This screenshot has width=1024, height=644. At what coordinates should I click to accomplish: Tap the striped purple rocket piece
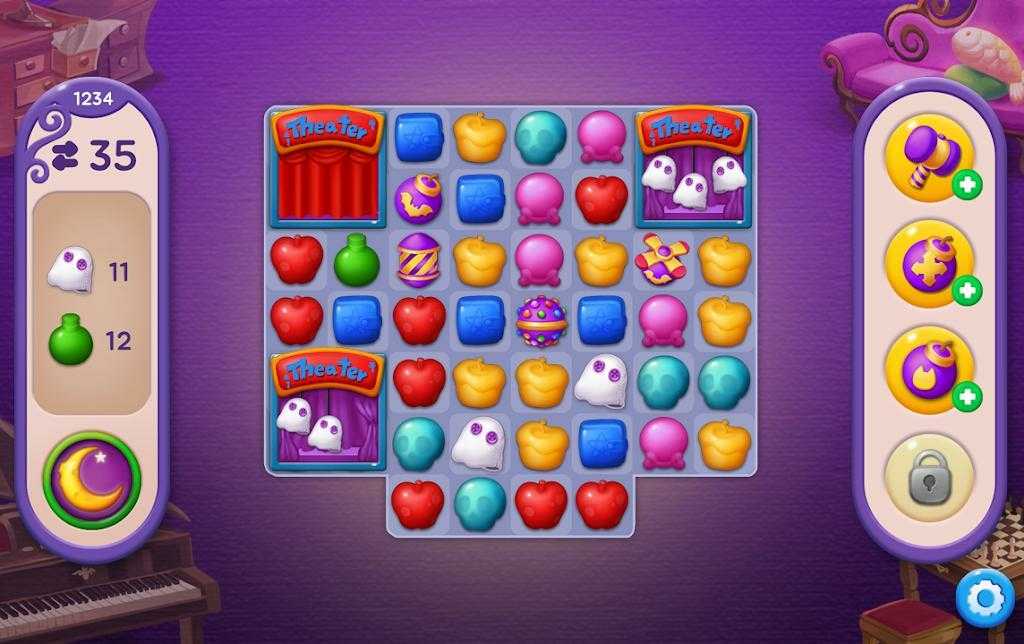coord(418,260)
